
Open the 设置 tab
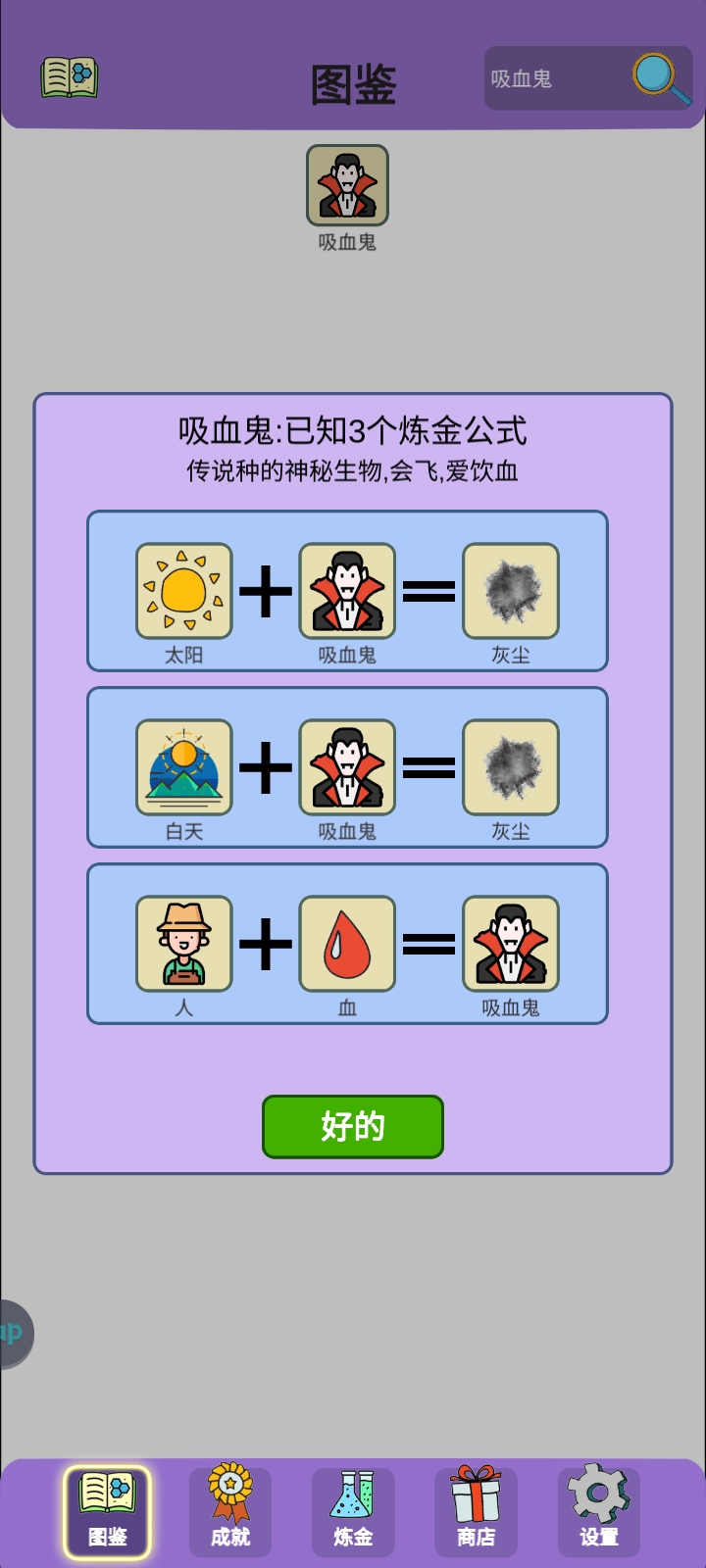point(599,1511)
